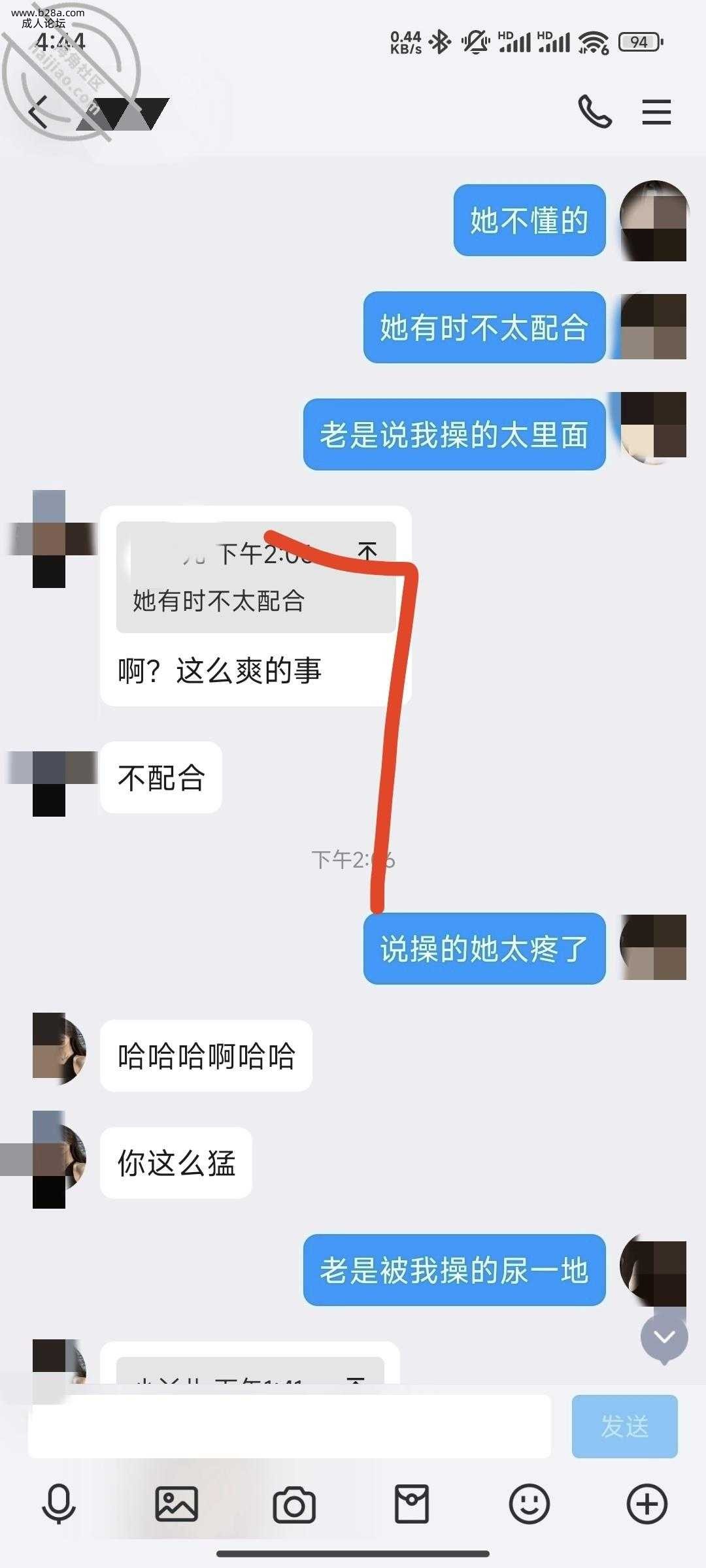Record a voice message with the microphone
Viewport: 706px width, 1568px height.
click(x=59, y=1503)
